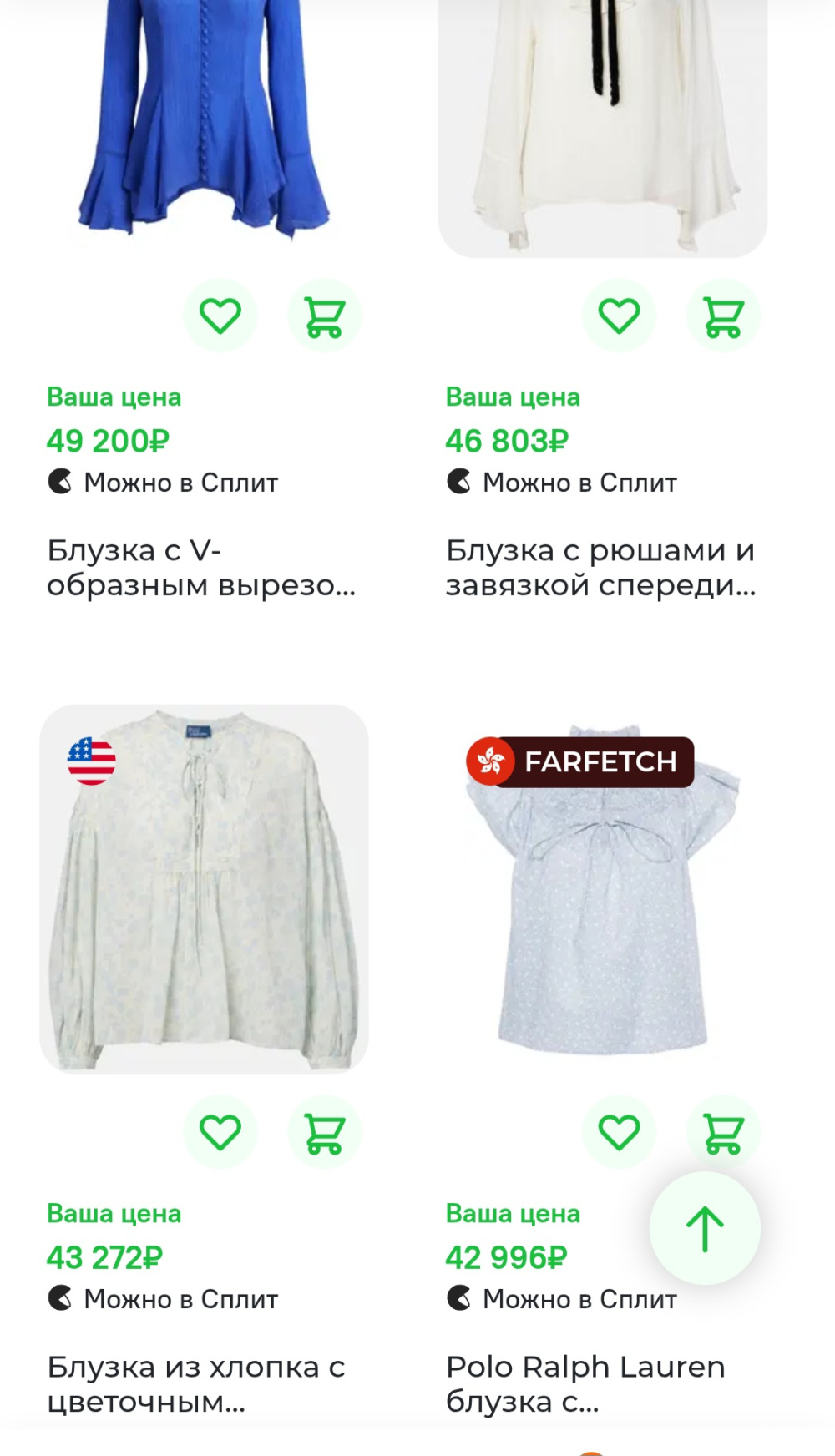
Task: Open the FARFETCH store badge
Action: 584,761
